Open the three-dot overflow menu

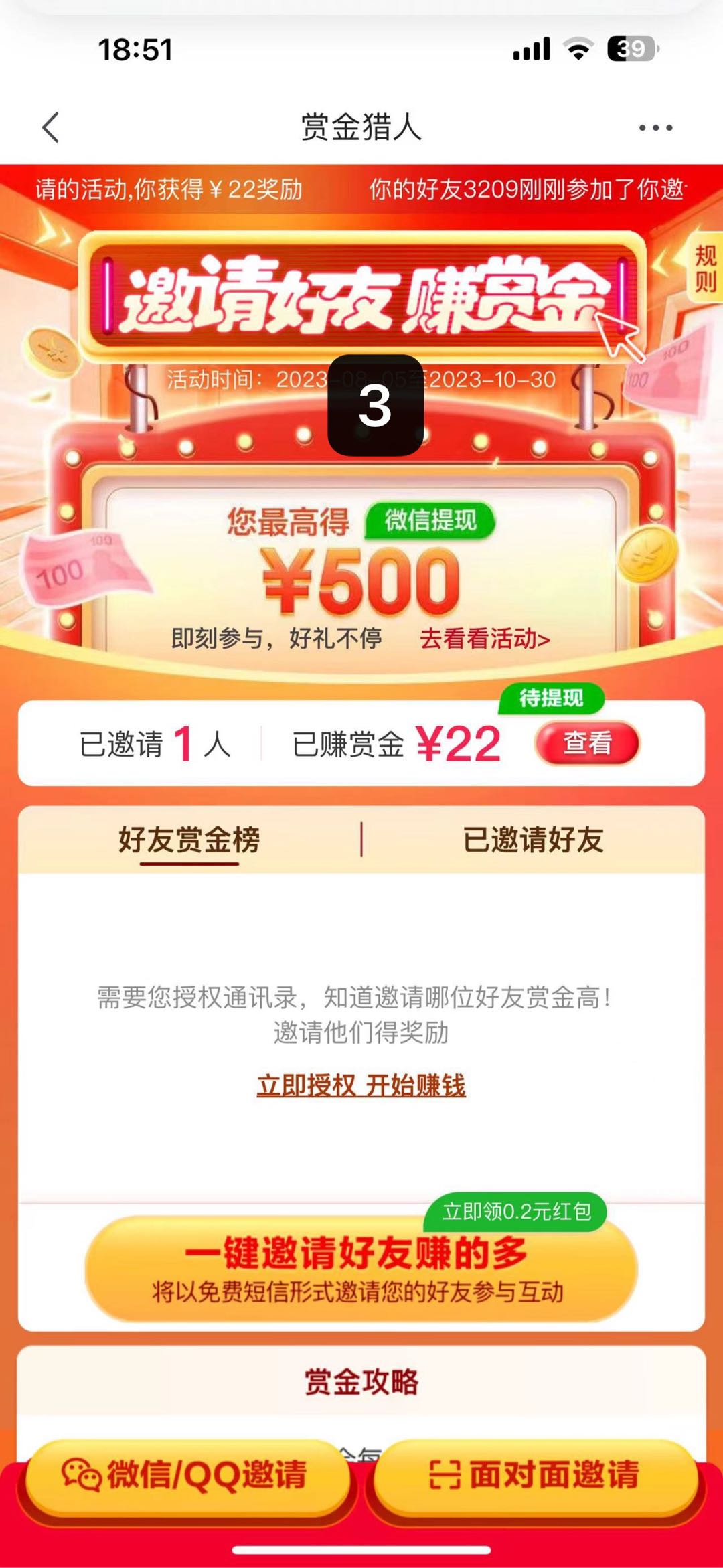655,127
